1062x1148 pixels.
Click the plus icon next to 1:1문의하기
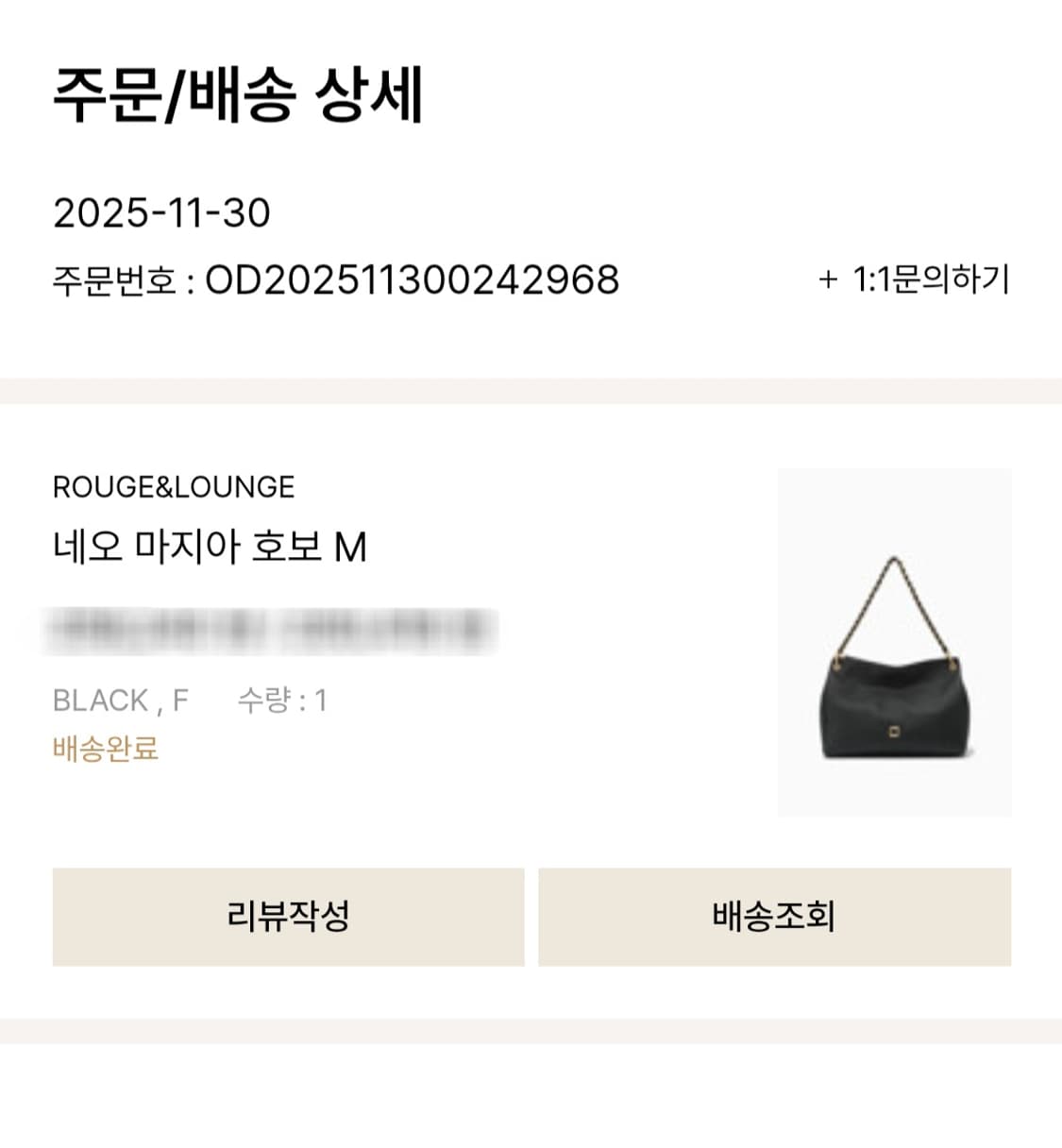tap(828, 279)
